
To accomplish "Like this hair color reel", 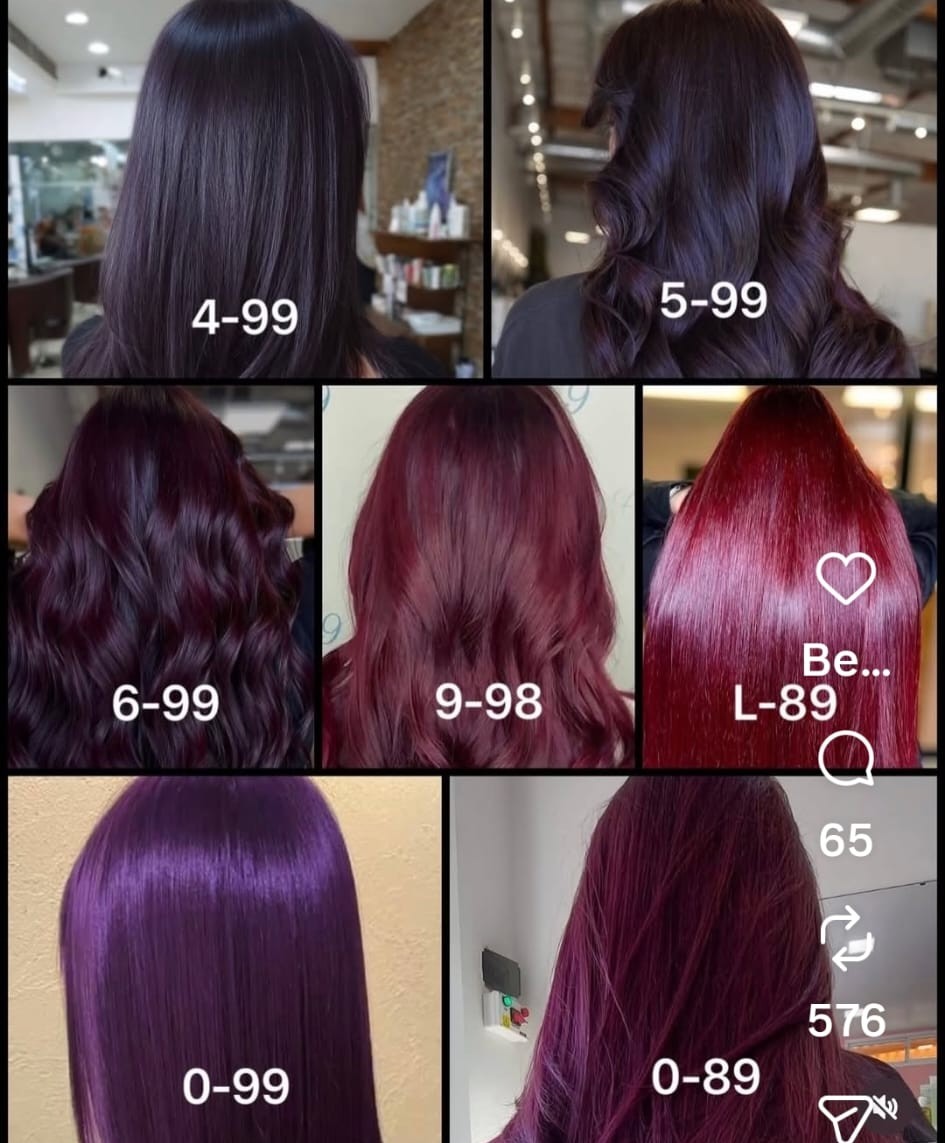I will [x=845, y=579].
